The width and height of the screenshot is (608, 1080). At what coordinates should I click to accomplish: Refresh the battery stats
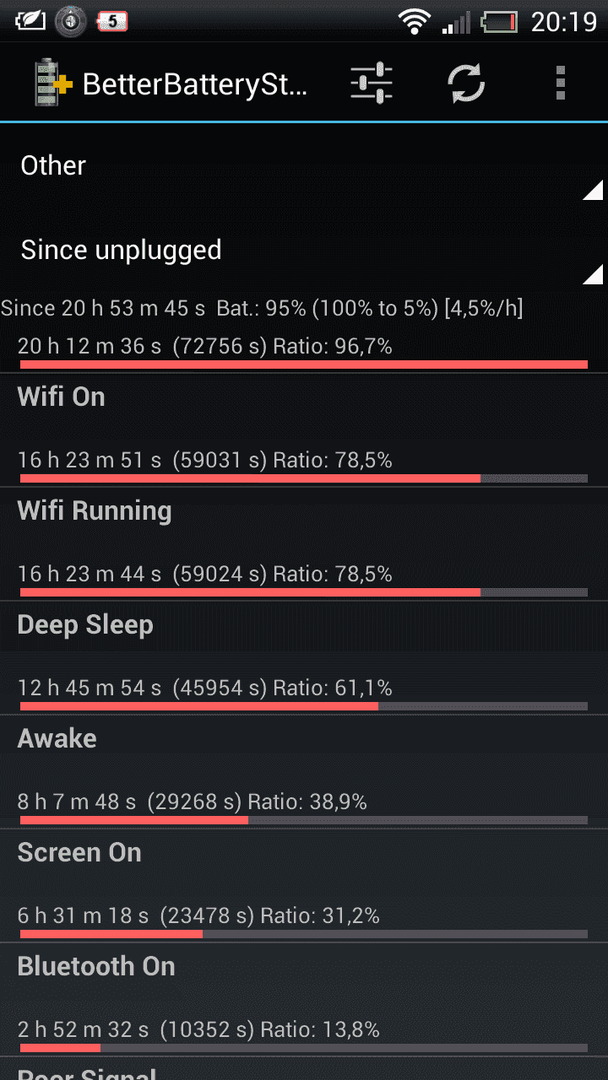coord(466,83)
